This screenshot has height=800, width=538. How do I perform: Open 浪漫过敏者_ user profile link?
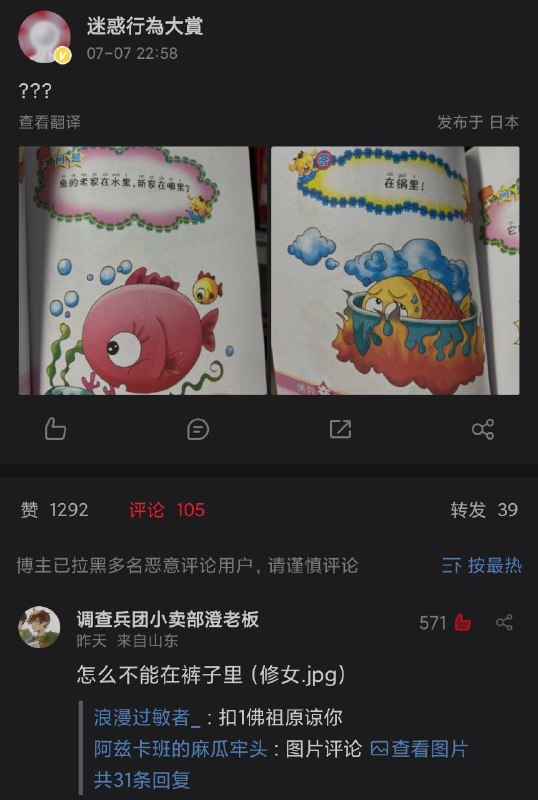tap(147, 717)
